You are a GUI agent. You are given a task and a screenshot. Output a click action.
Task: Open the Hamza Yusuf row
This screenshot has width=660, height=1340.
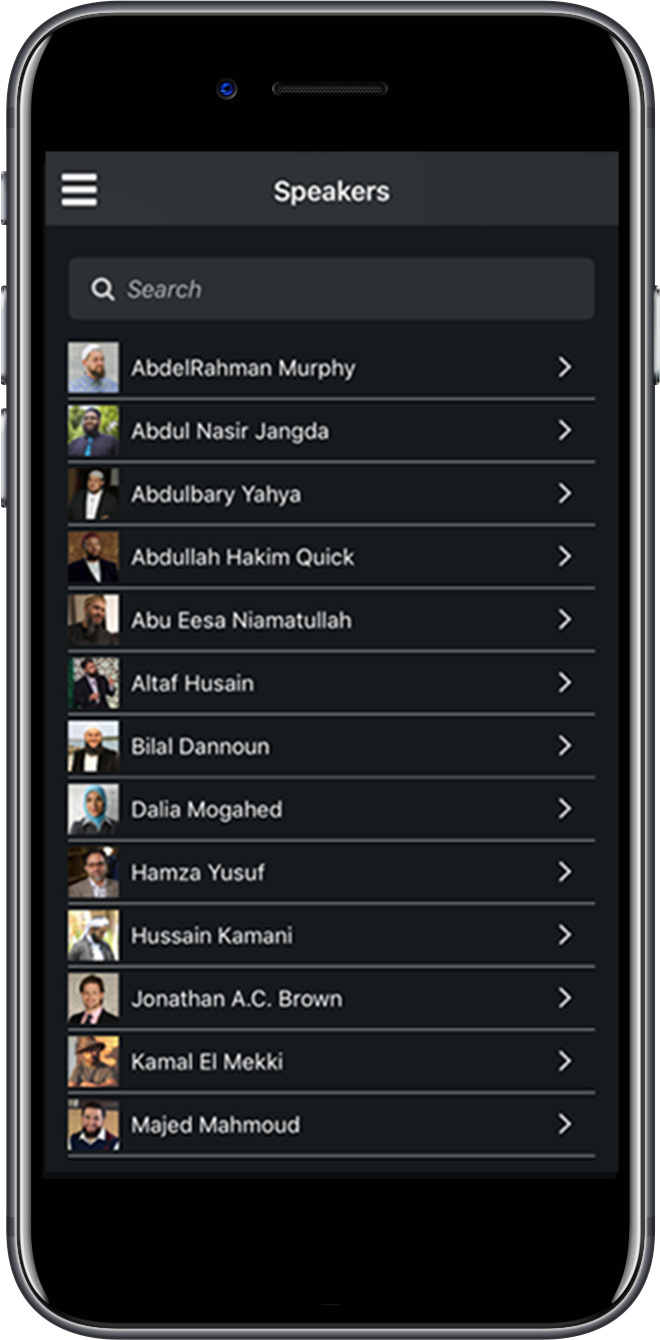331,872
